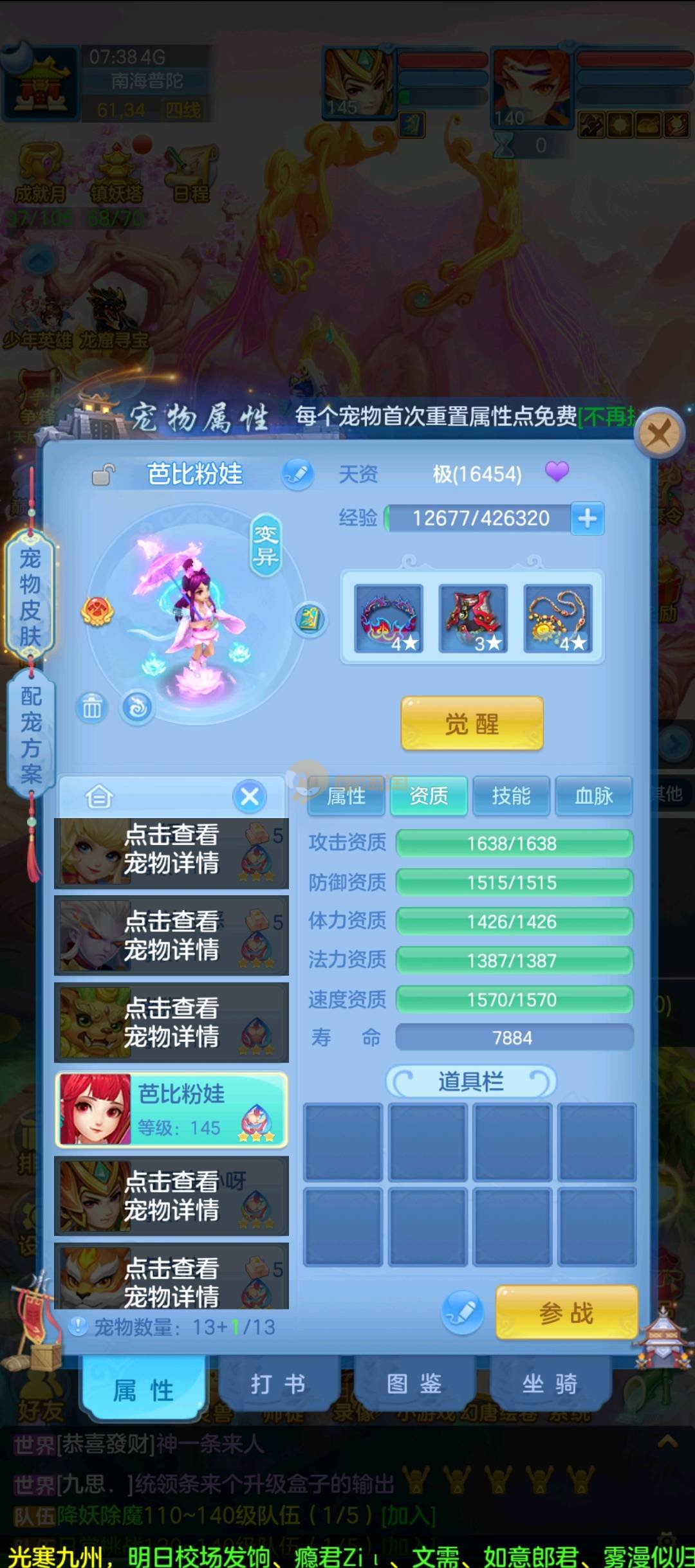
Task: Open 配宠方案 side tab
Action: tap(30, 734)
